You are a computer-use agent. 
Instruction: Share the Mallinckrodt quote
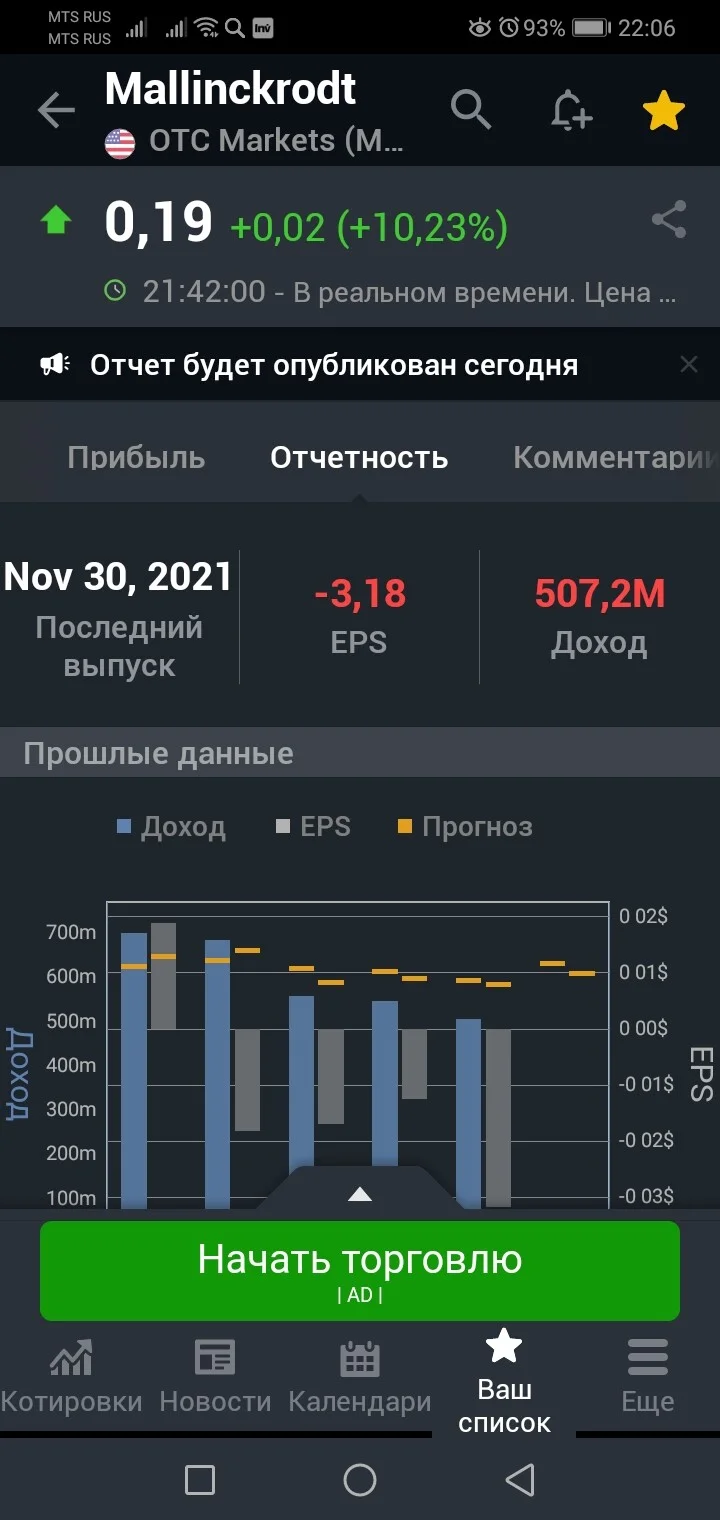tap(669, 219)
